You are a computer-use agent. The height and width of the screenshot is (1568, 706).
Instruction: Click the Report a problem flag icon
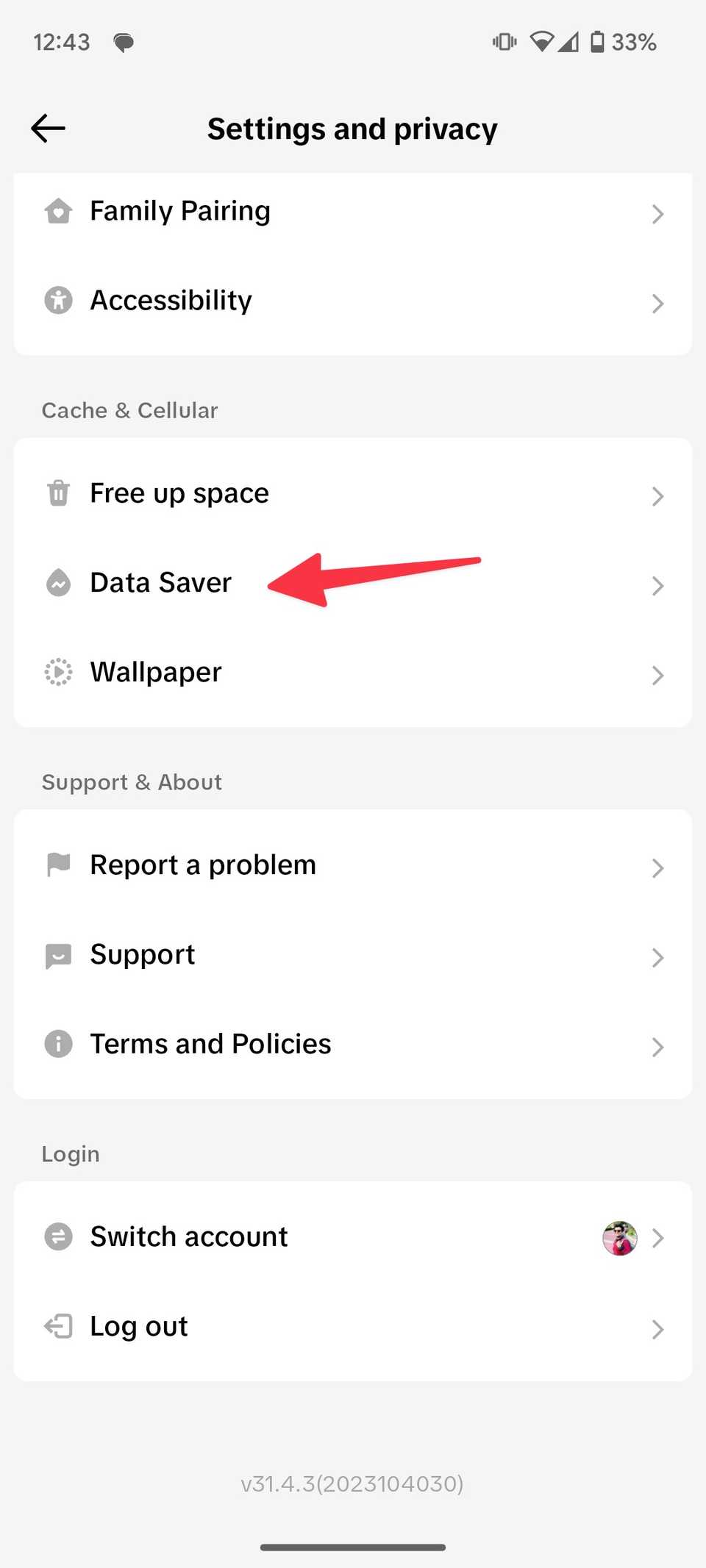(x=57, y=865)
